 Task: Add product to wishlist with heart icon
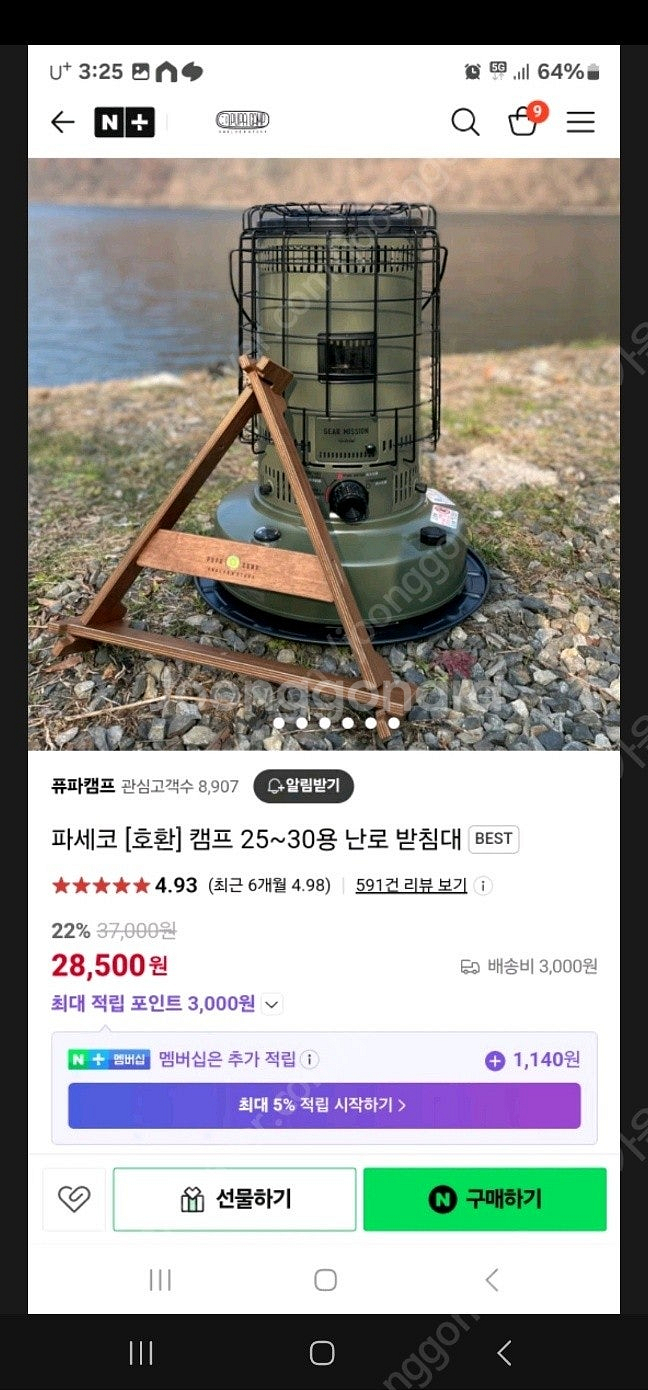[x=74, y=1199]
